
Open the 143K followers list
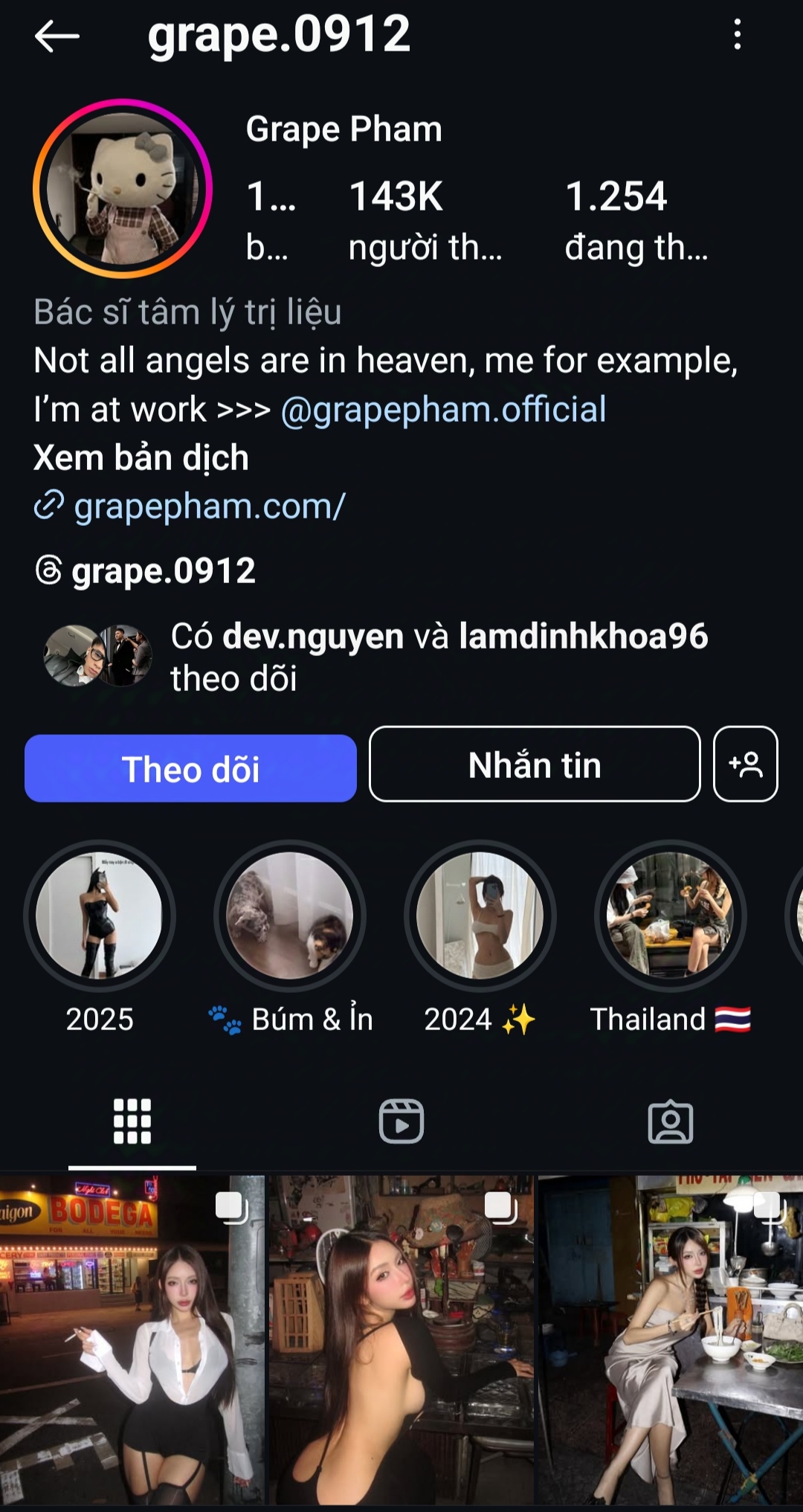(425, 220)
